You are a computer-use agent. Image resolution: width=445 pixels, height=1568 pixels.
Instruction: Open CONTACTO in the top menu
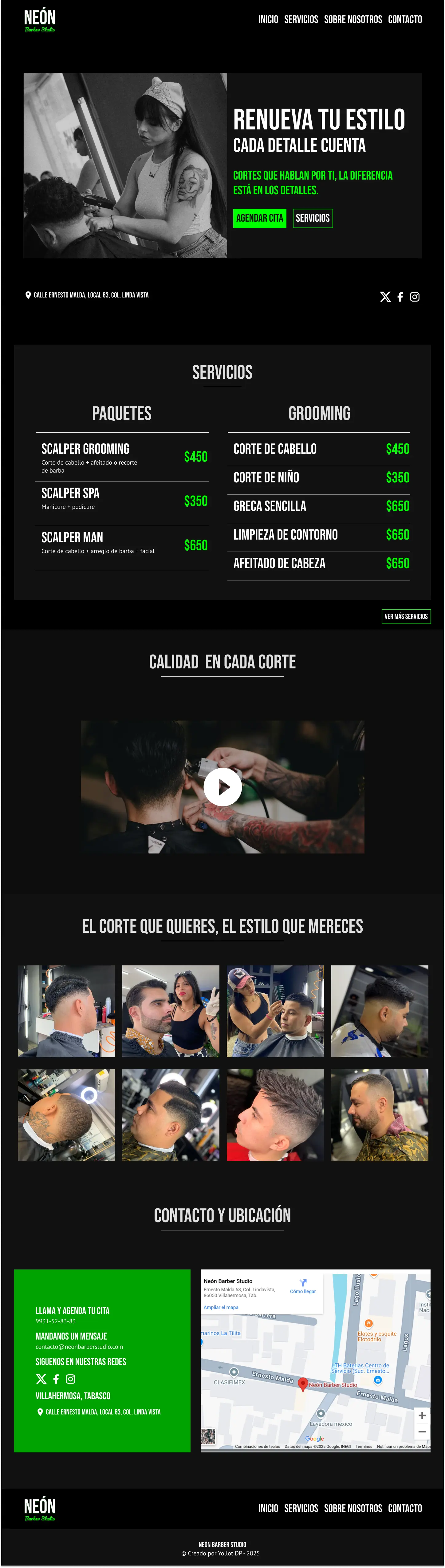405,19
